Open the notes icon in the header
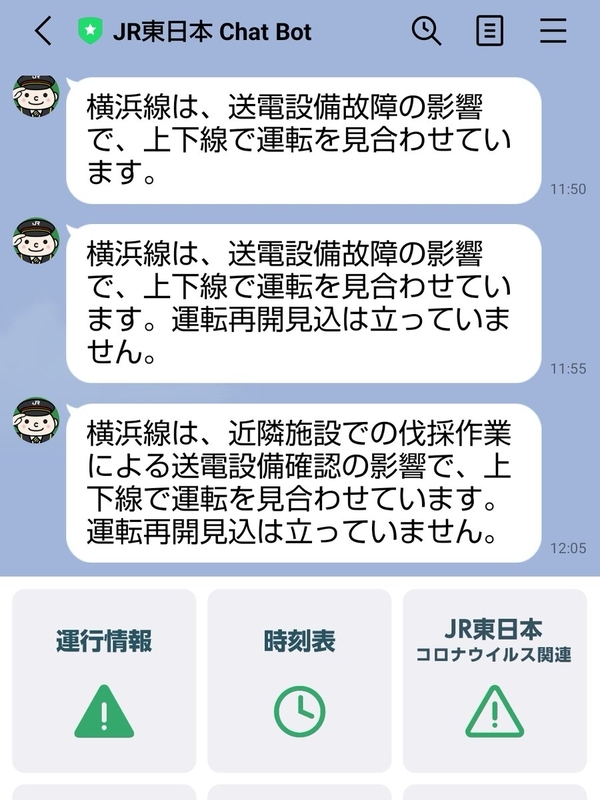 (489, 31)
